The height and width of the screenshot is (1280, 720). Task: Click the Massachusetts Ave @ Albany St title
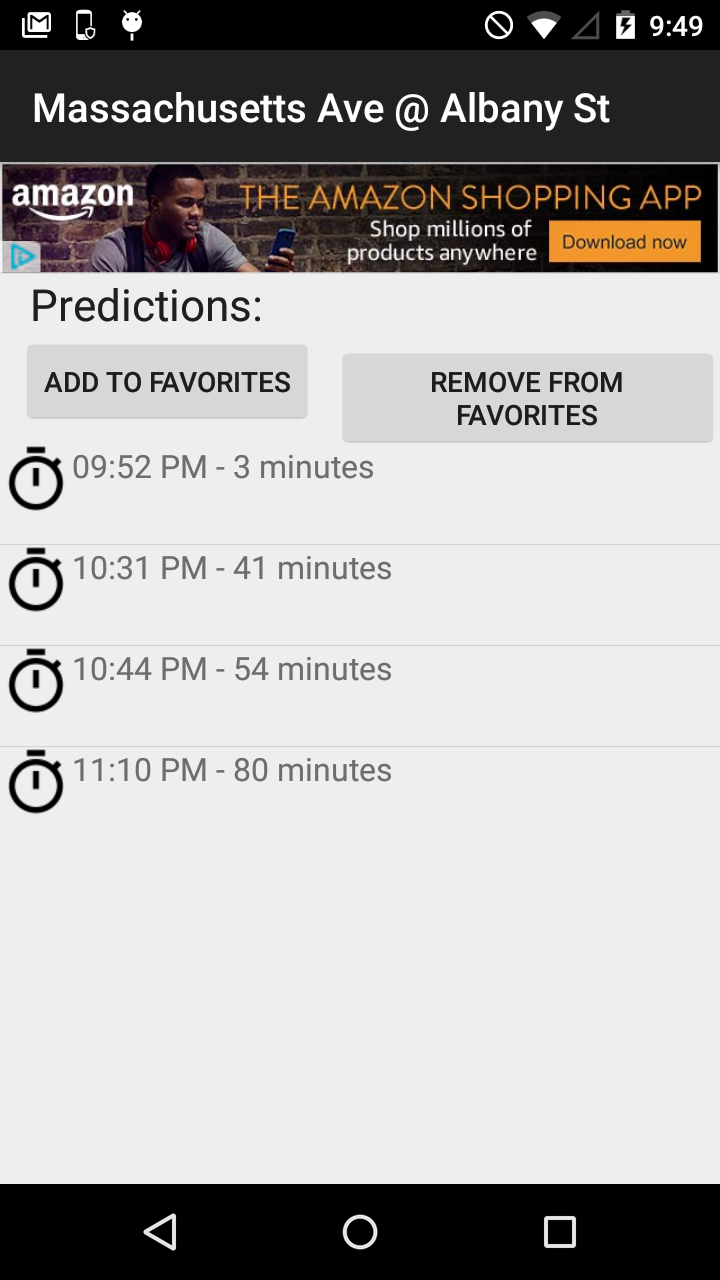point(320,107)
